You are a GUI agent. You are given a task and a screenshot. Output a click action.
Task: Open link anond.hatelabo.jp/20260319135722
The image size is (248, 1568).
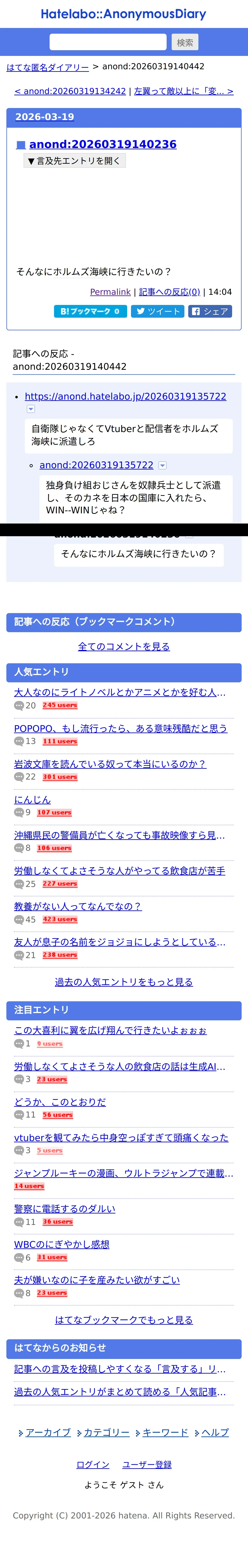(x=125, y=396)
